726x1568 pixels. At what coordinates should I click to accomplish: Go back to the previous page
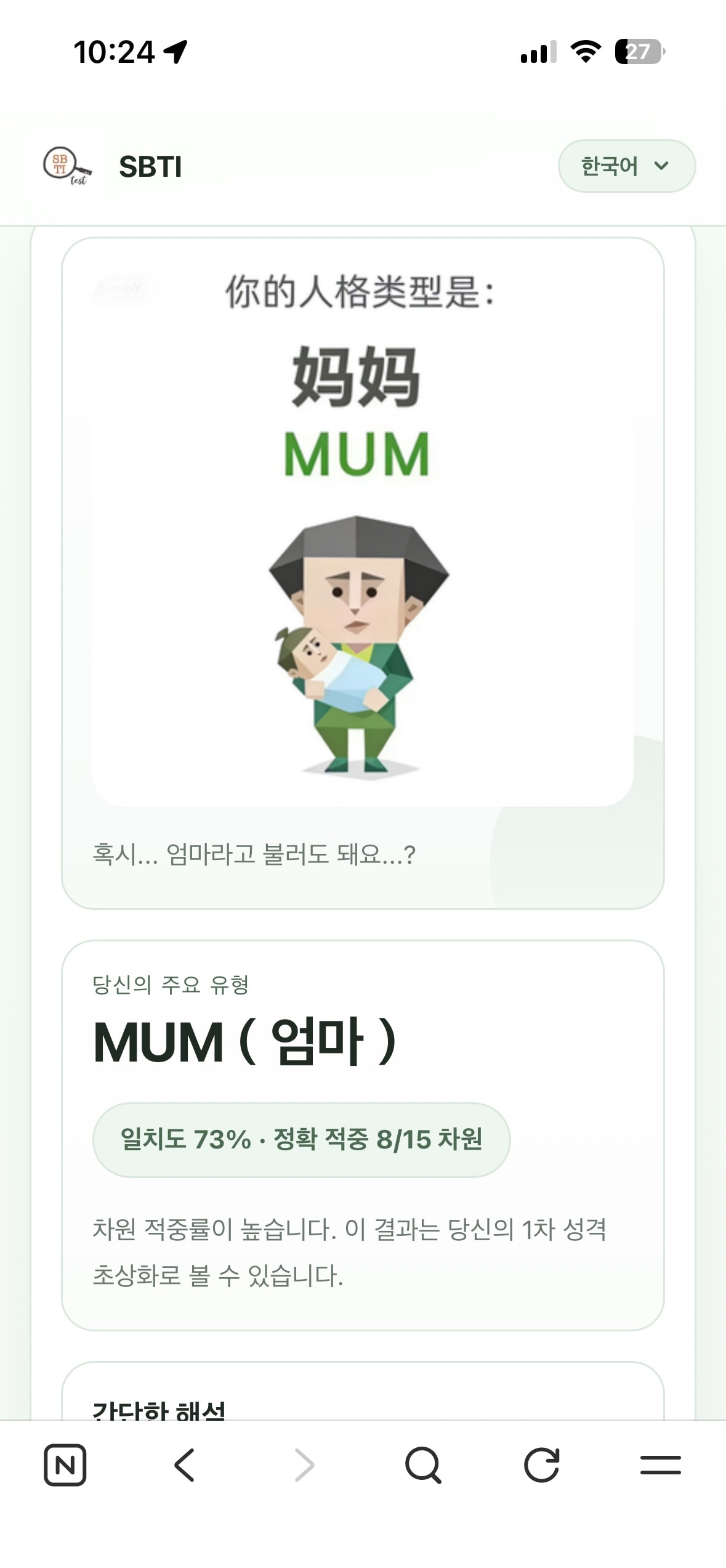coord(184,1464)
